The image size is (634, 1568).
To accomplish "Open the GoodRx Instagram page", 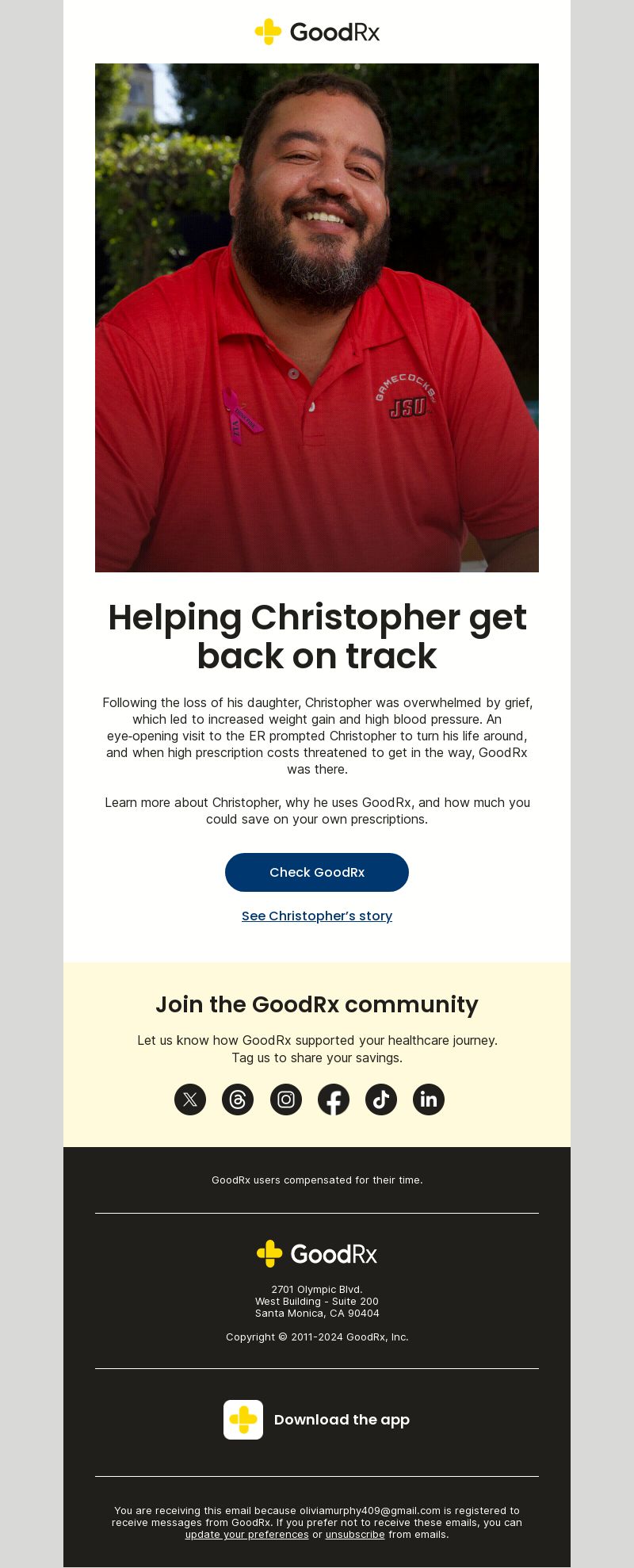I will pos(286,1100).
